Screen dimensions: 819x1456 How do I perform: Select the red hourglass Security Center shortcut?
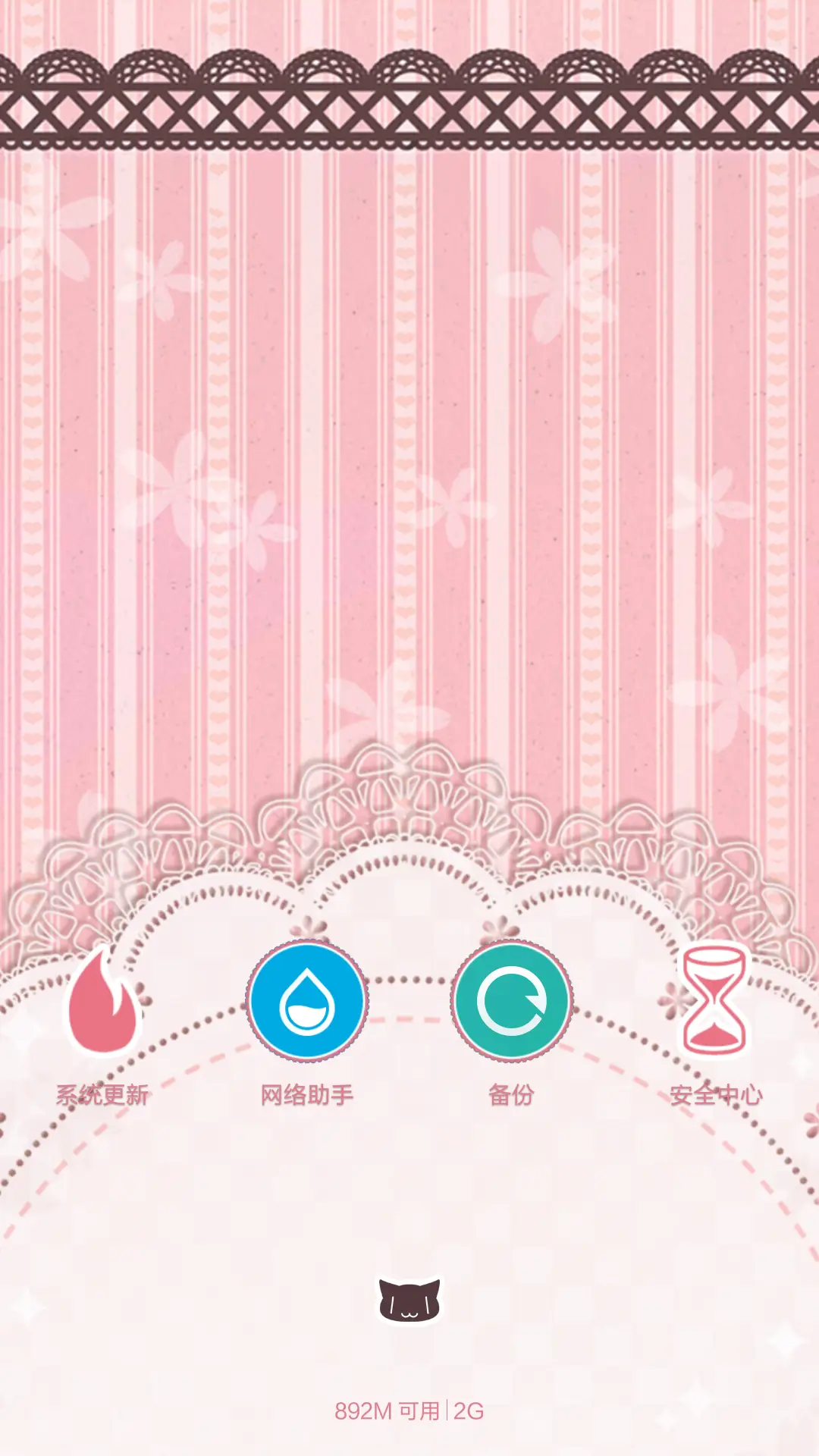(x=716, y=1002)
